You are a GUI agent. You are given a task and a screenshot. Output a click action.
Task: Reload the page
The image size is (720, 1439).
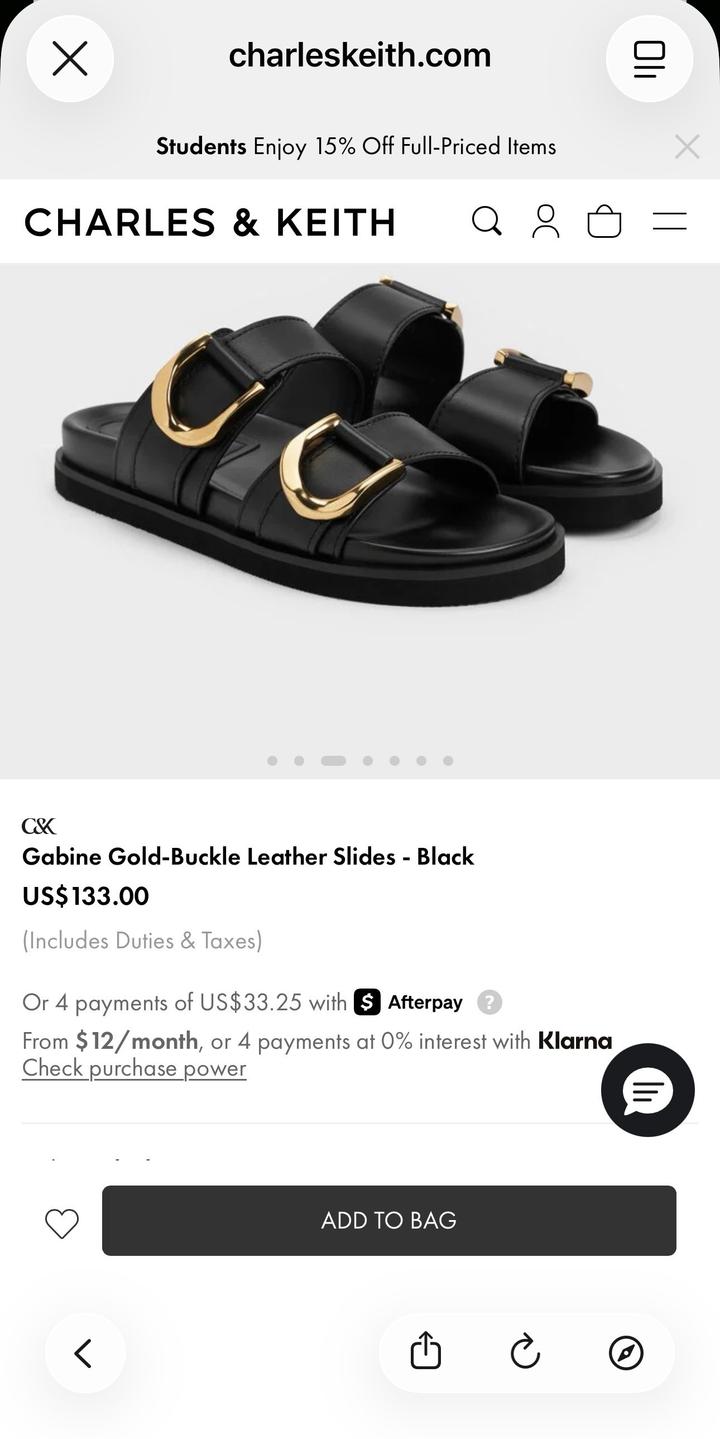(x=525, y=1352)
